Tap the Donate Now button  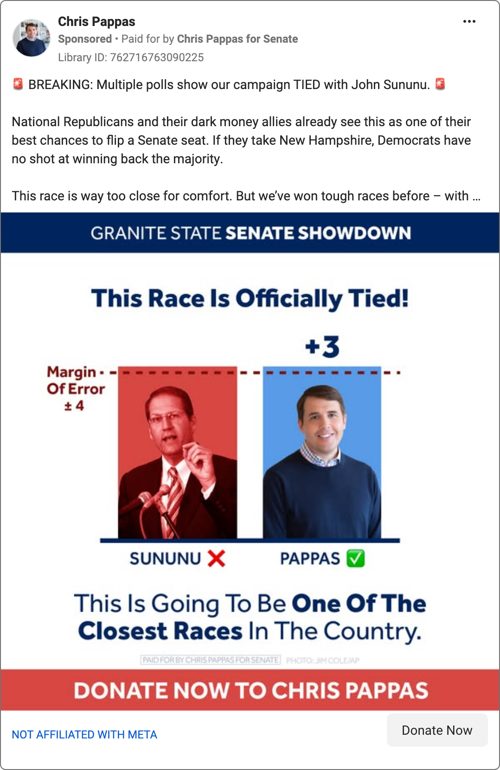(x=437, y=730)
